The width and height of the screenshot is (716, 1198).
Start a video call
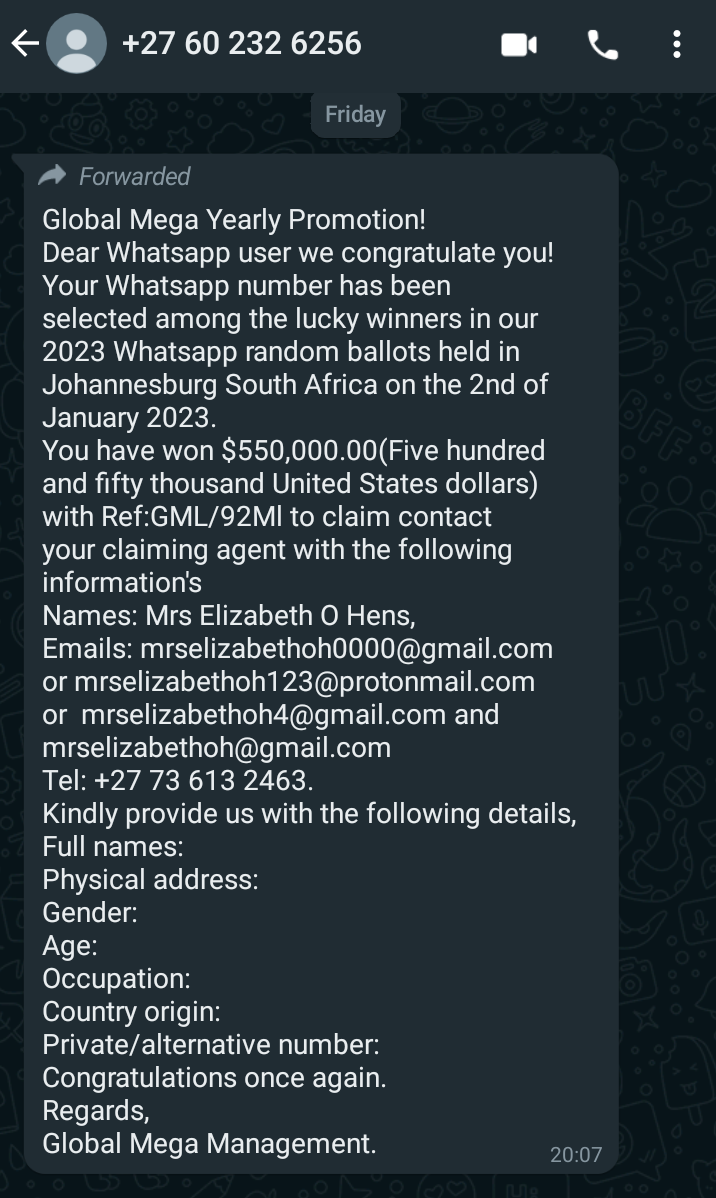coord(519,45)
